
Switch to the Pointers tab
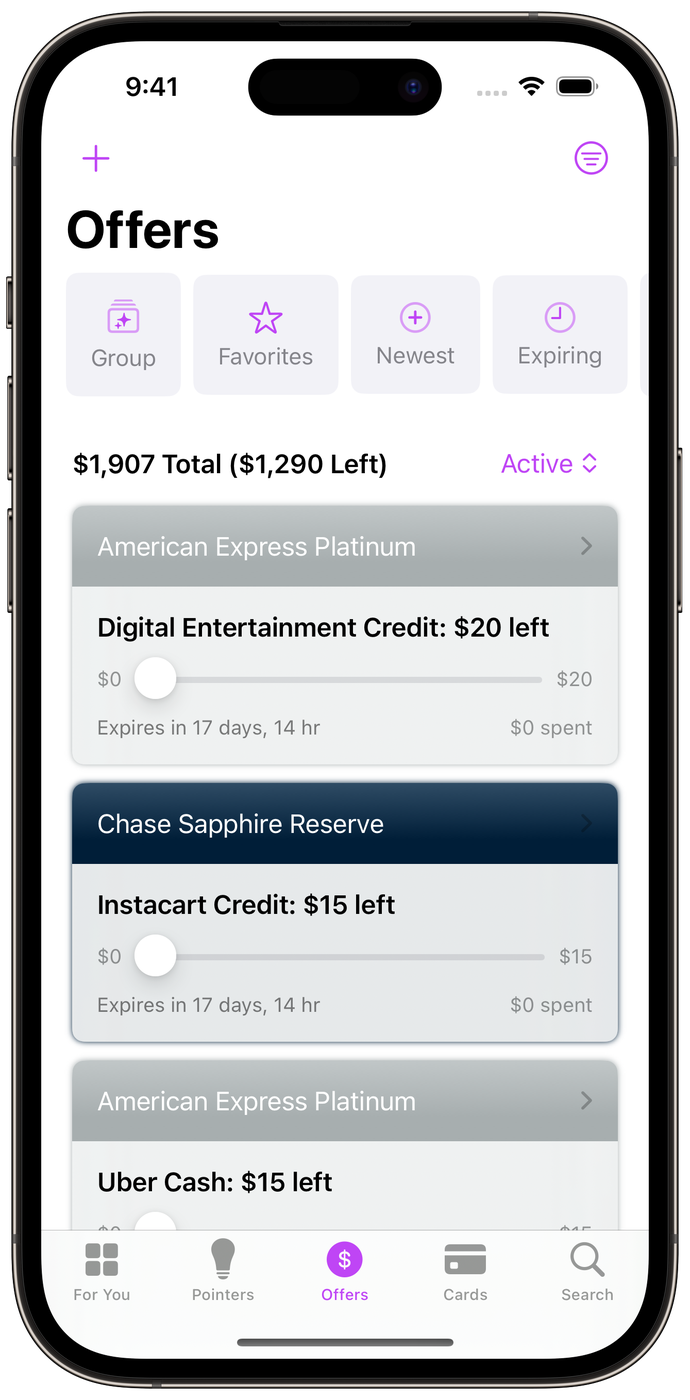[223, 1271]
